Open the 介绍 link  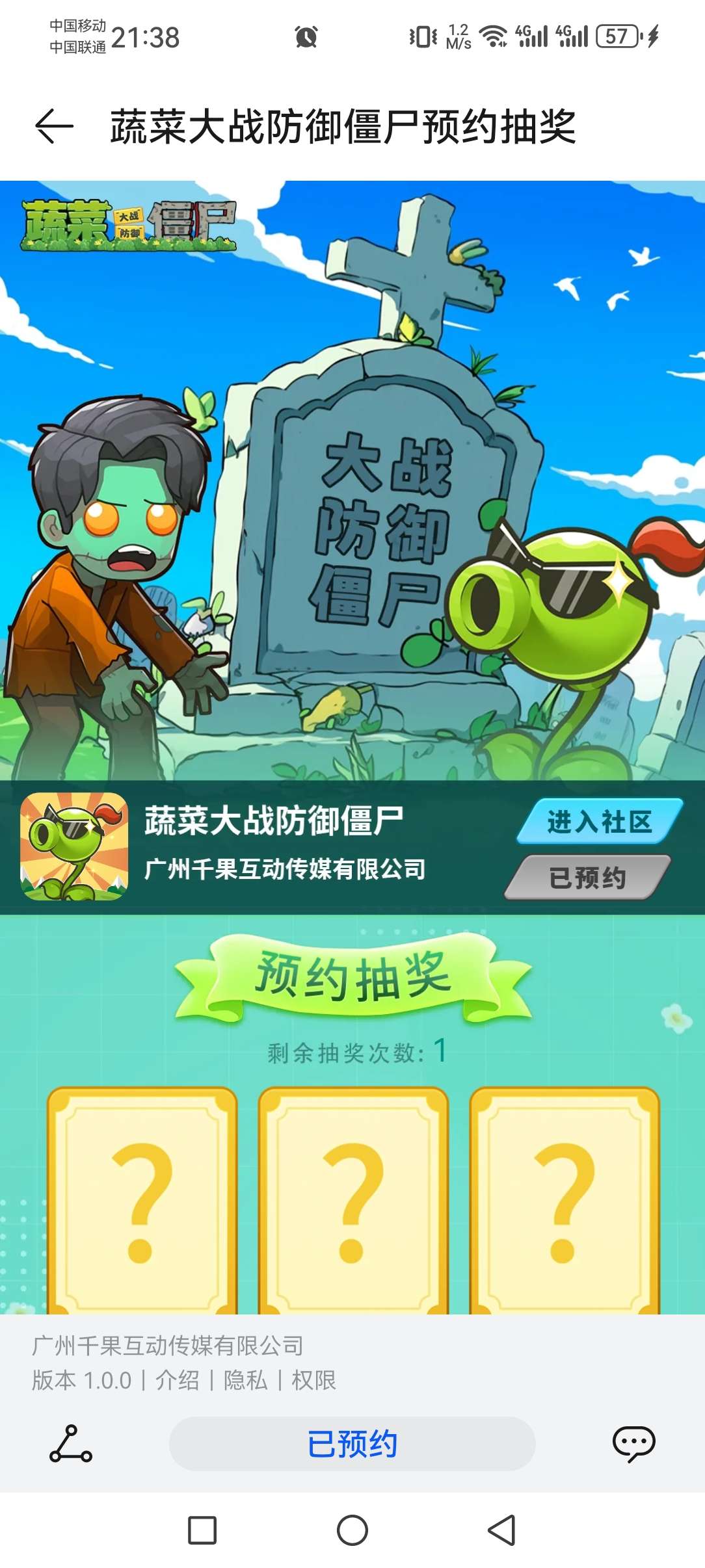[177, 1379]
